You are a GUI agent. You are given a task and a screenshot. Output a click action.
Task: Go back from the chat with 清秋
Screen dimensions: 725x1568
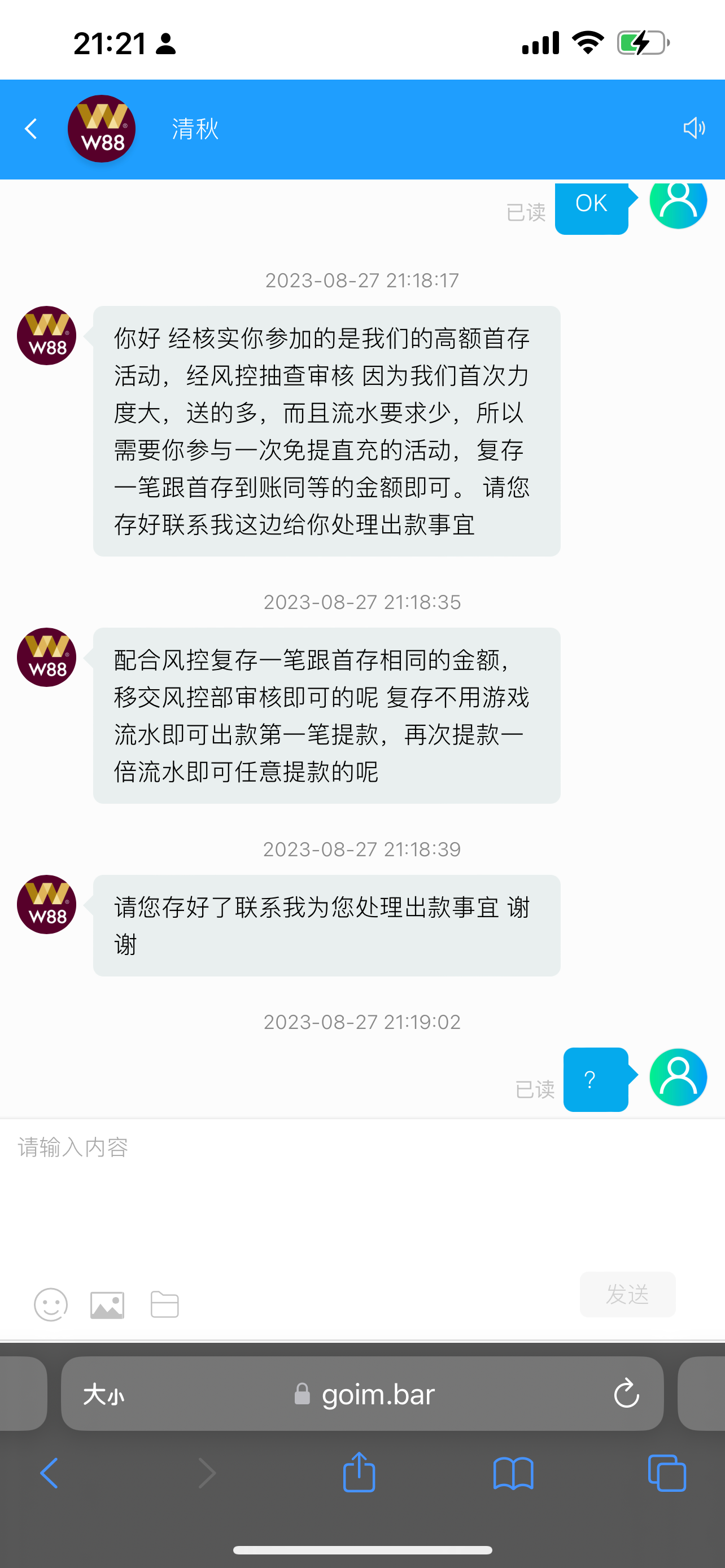coord(31,129)
